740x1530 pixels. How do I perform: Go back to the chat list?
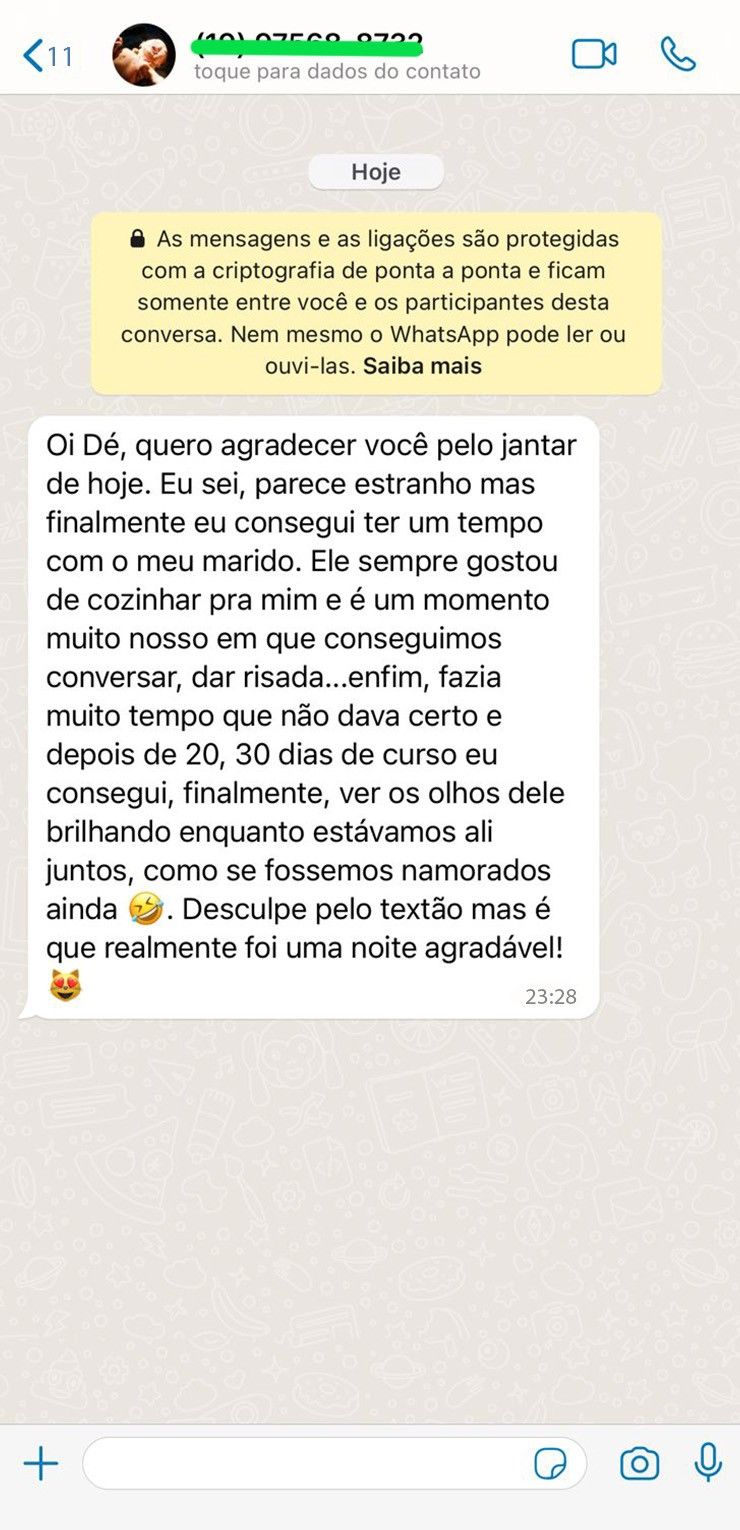coord(47,56)
